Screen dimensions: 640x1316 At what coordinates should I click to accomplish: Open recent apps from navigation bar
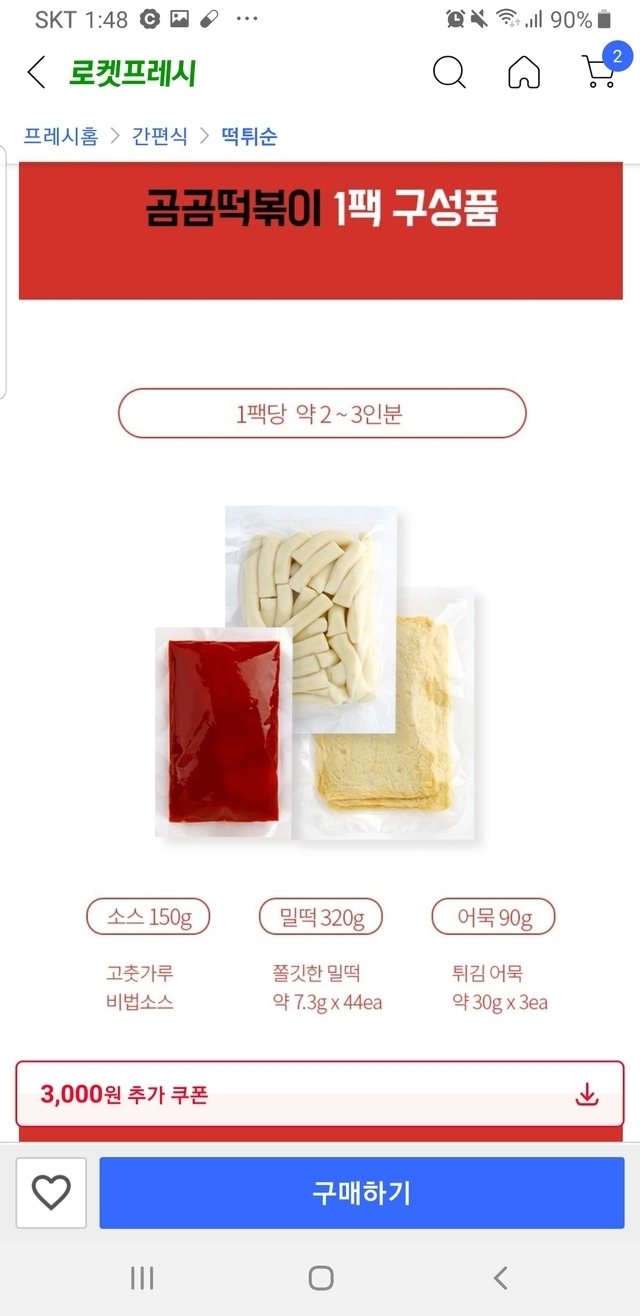[142, 1277]
